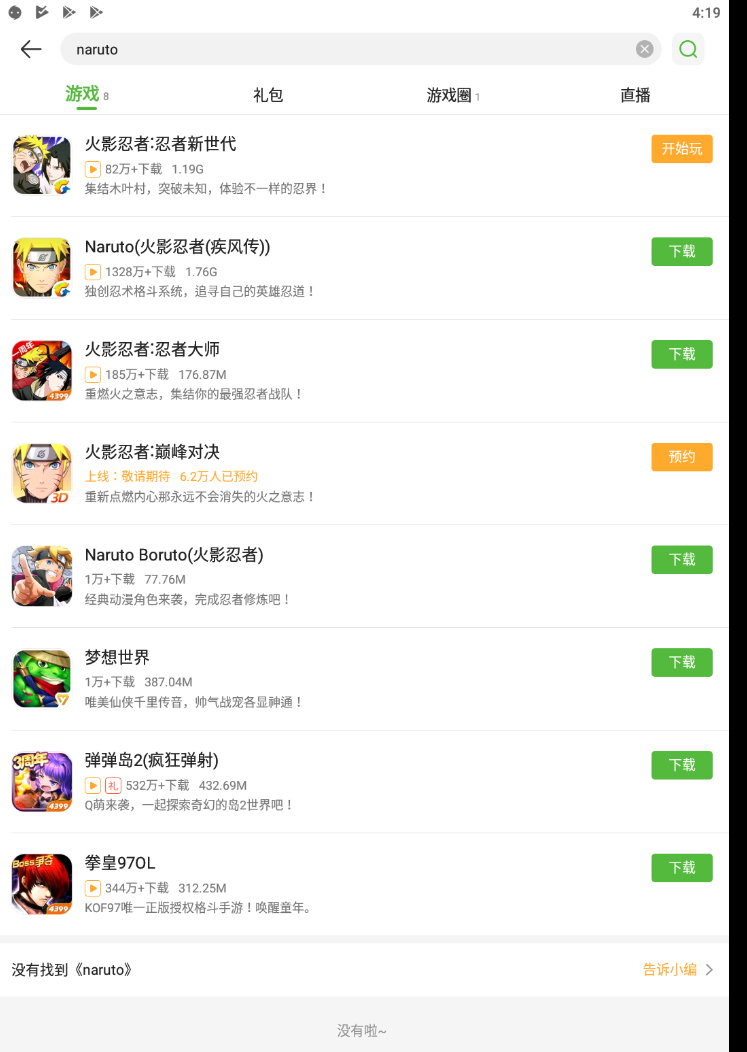Viewport: 747px width, 1052px height.
Task: Download 拳皇97OL
Action: [682, 867]
